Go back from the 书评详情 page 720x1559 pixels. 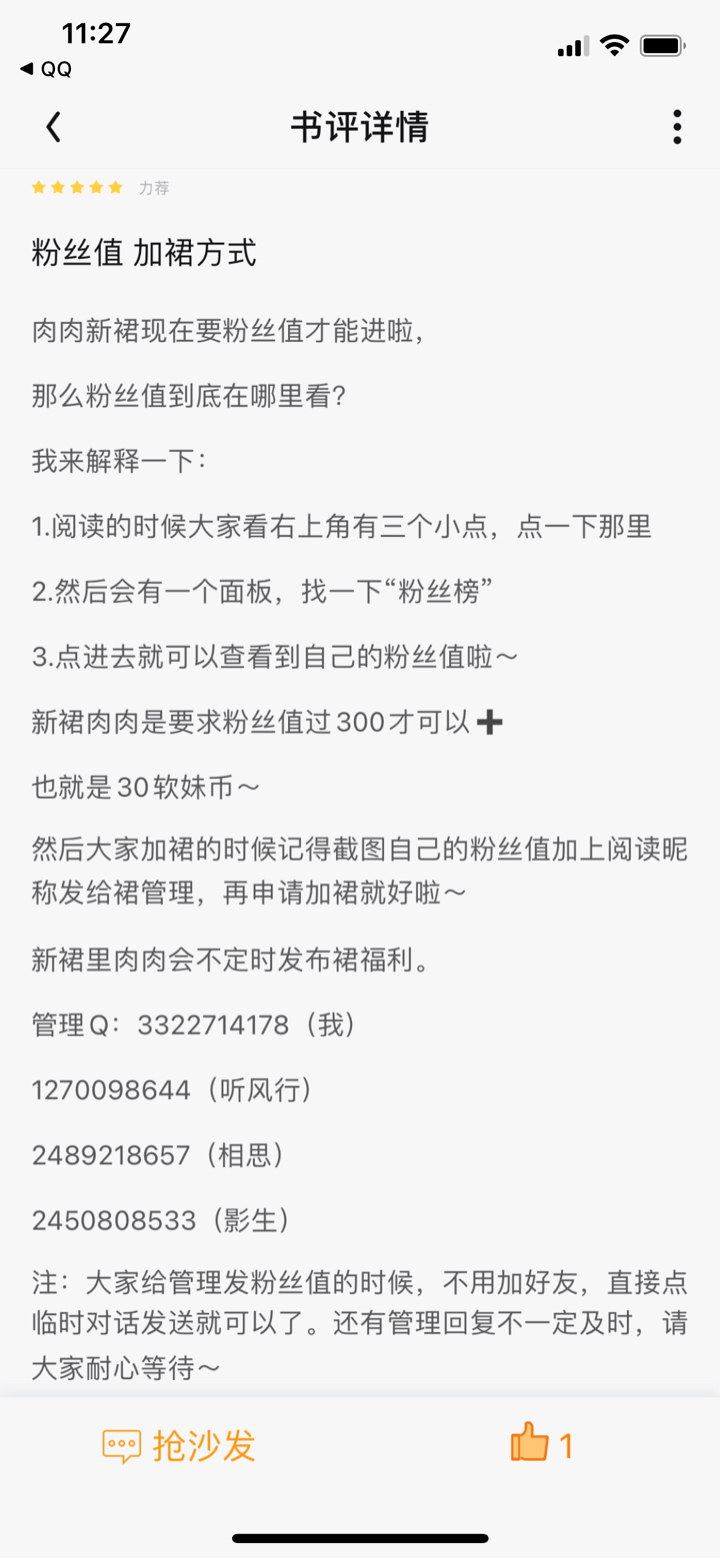[x=53, y=127]
